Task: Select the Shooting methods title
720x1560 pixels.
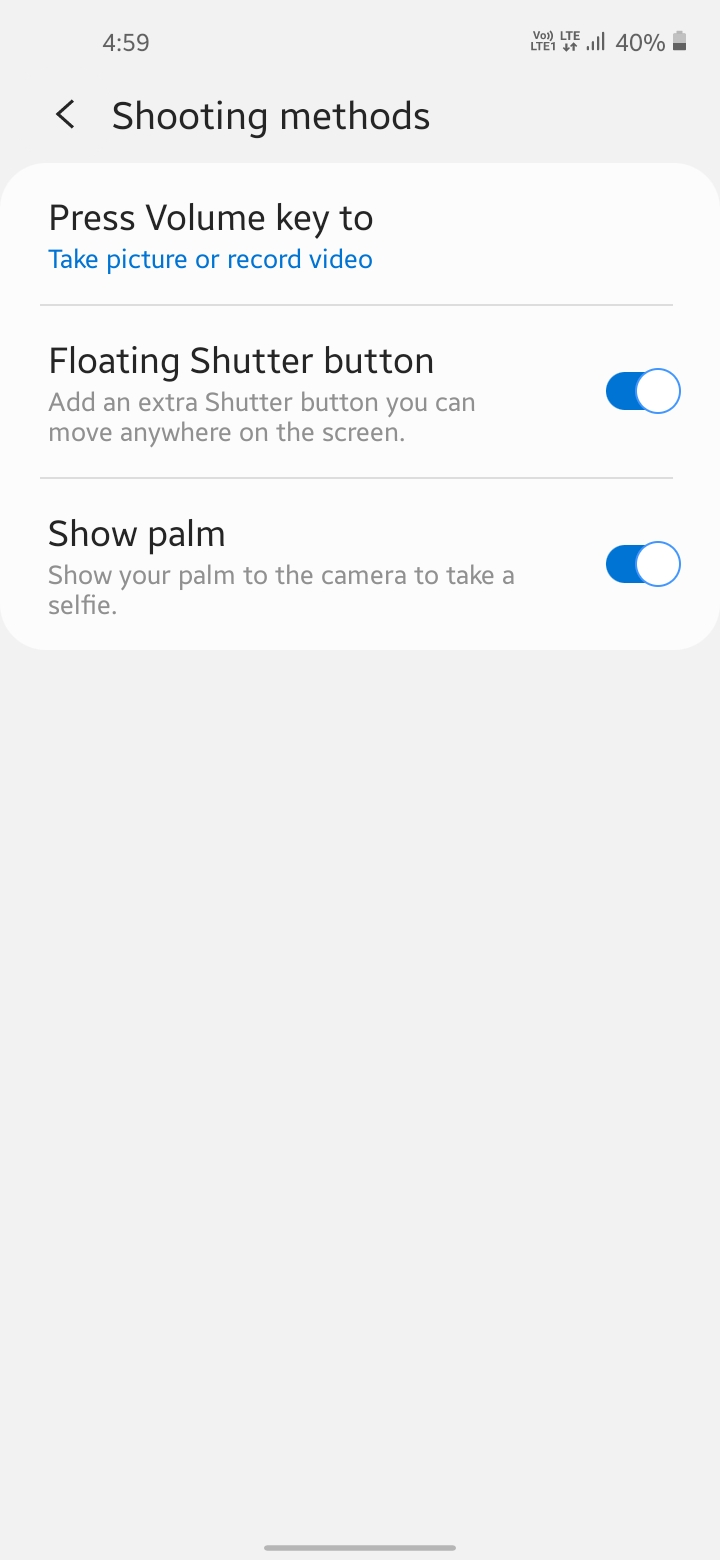Action: (270, 114)
